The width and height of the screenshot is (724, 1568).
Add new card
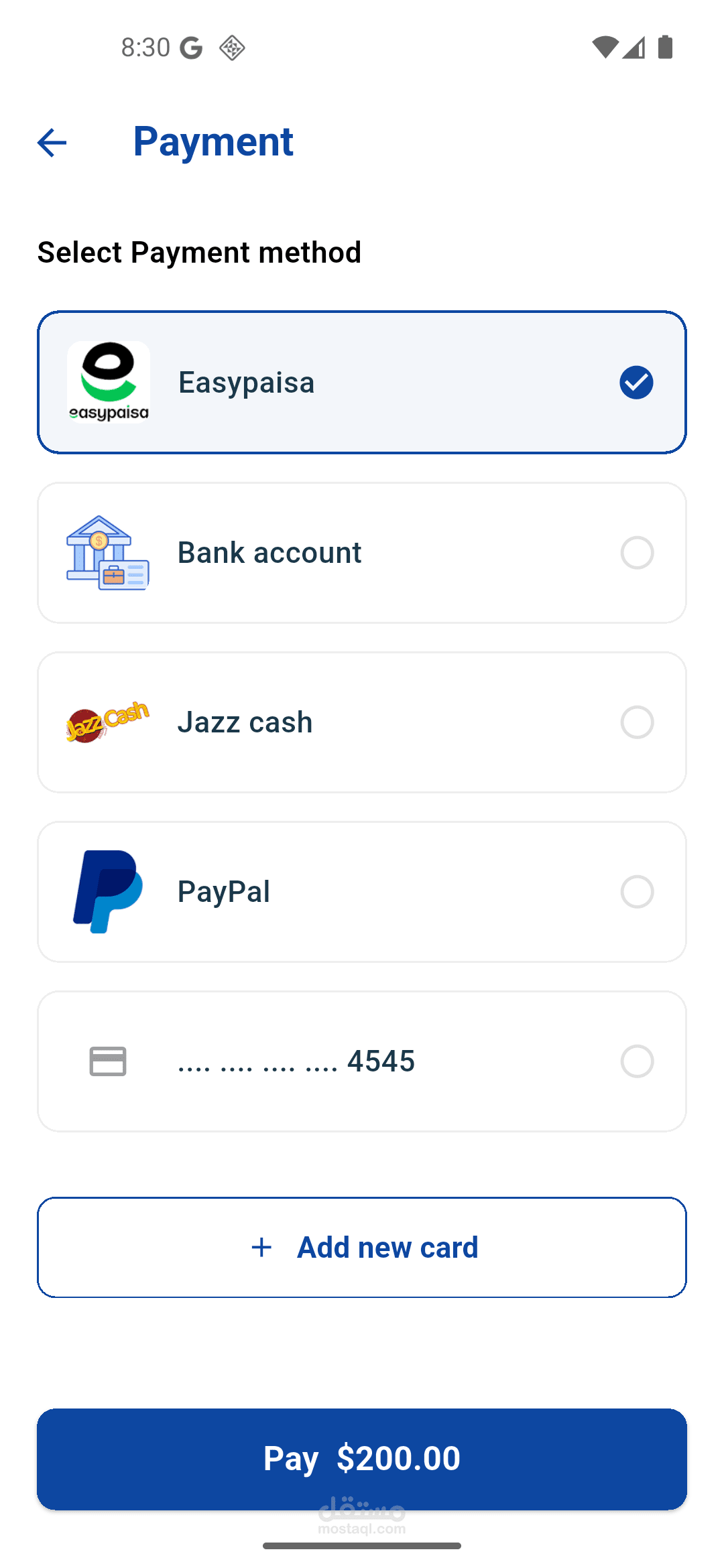click(362, 1247)
